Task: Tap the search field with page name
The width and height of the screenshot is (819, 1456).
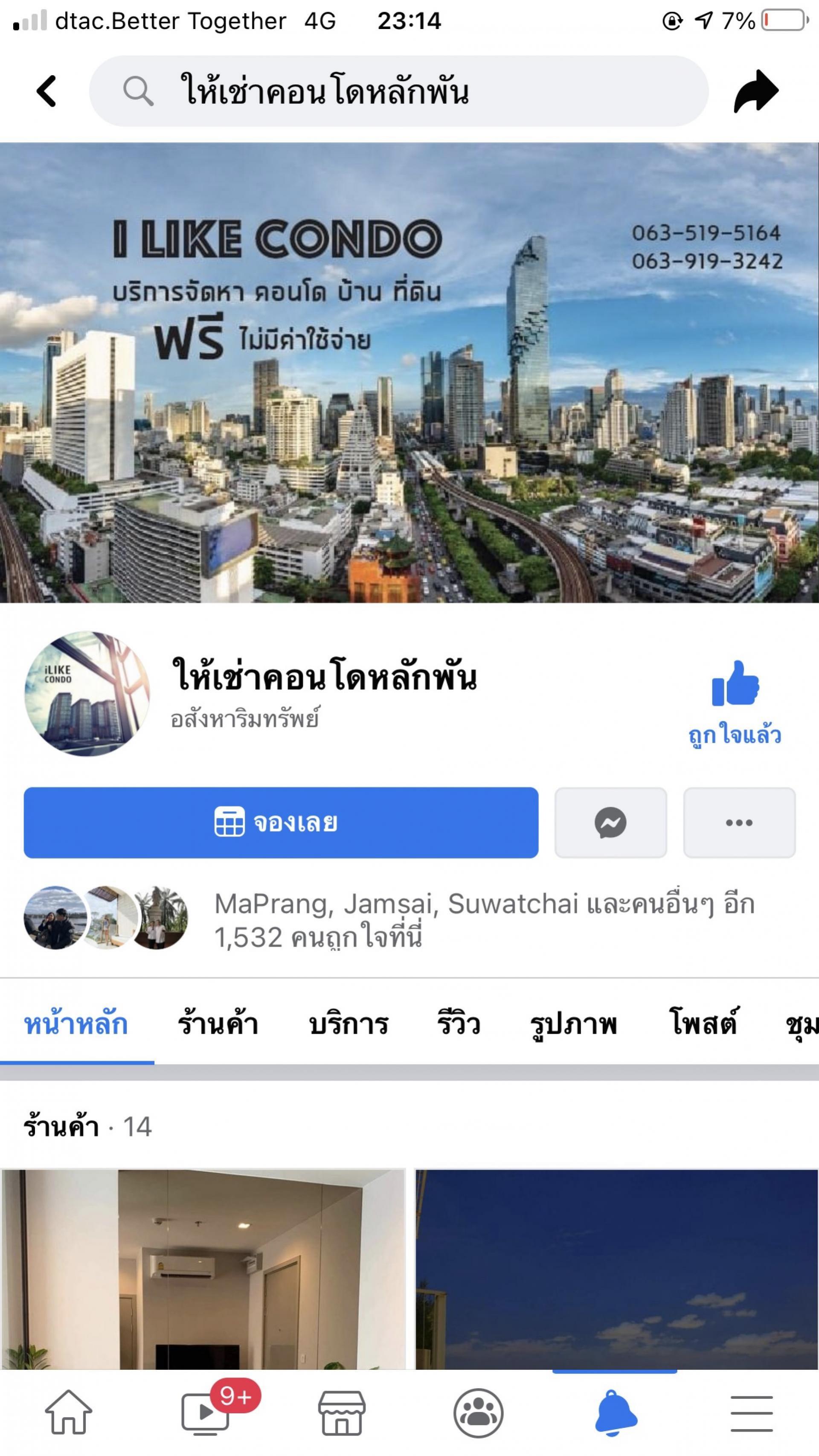Action: [398, 91]
